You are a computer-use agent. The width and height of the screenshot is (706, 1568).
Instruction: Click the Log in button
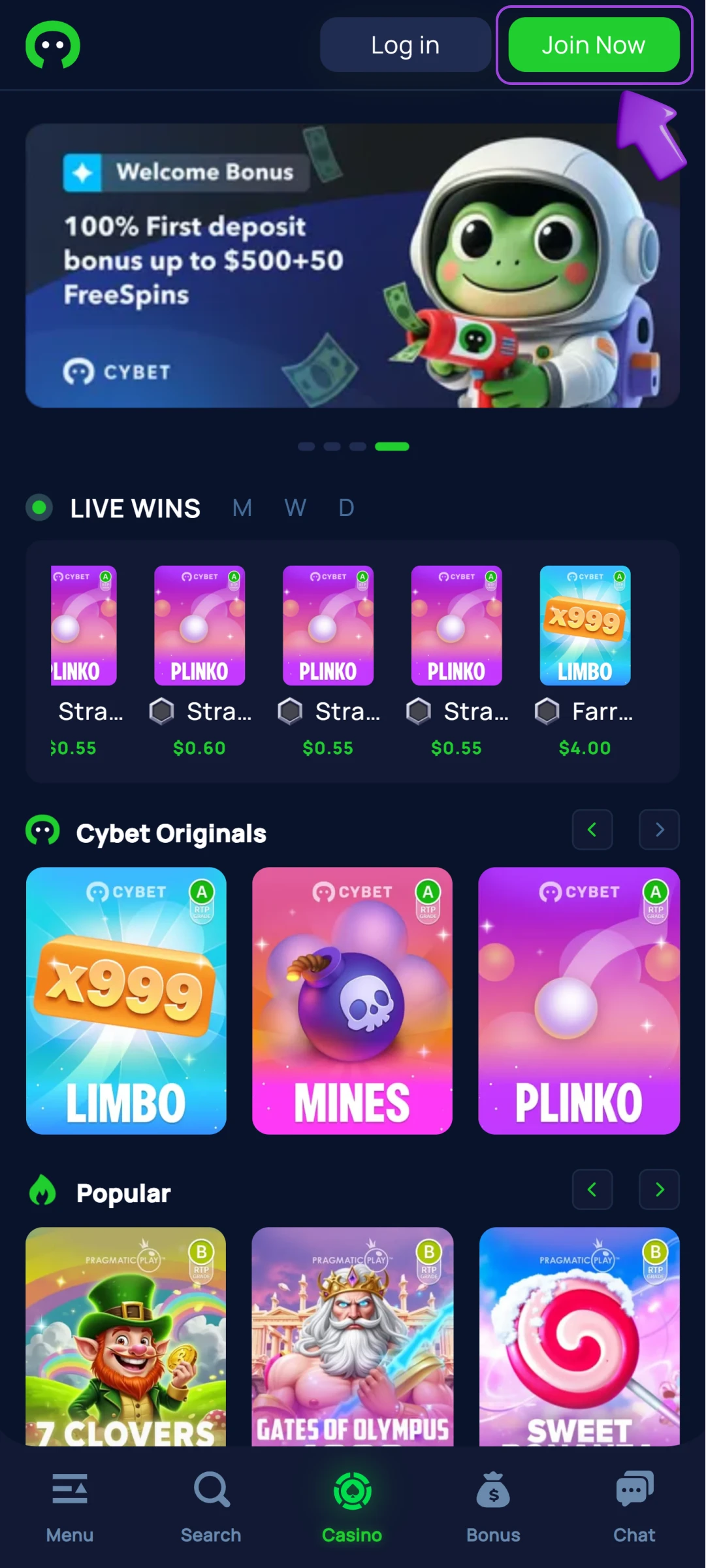tap(405, 45)
